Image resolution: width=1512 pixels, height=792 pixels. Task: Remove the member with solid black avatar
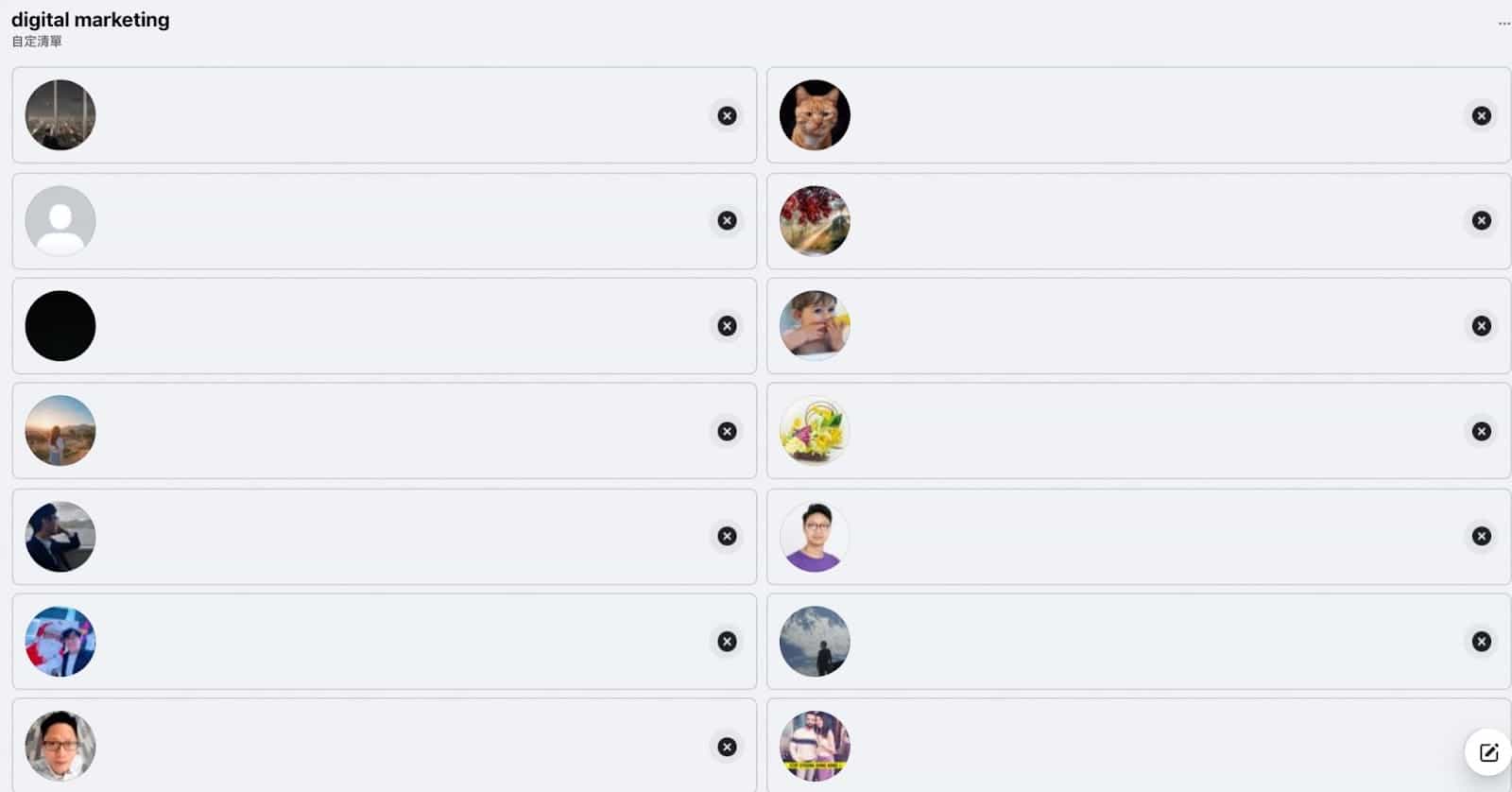727,326
